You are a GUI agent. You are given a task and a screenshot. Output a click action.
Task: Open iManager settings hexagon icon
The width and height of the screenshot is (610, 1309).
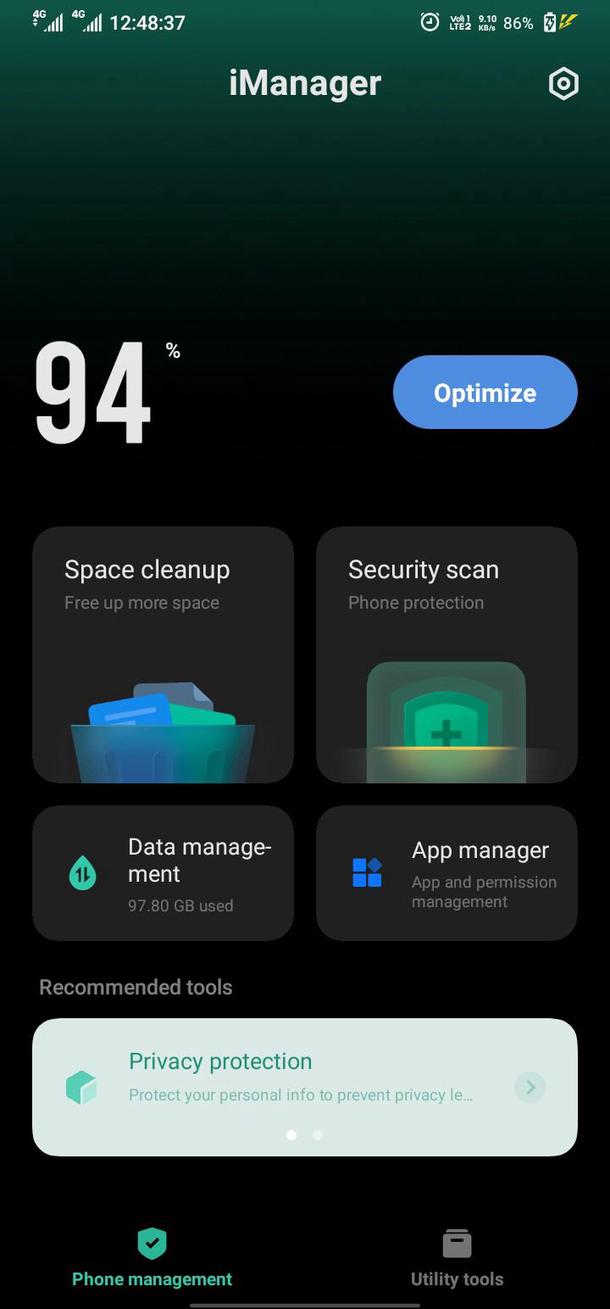[564, 84]
